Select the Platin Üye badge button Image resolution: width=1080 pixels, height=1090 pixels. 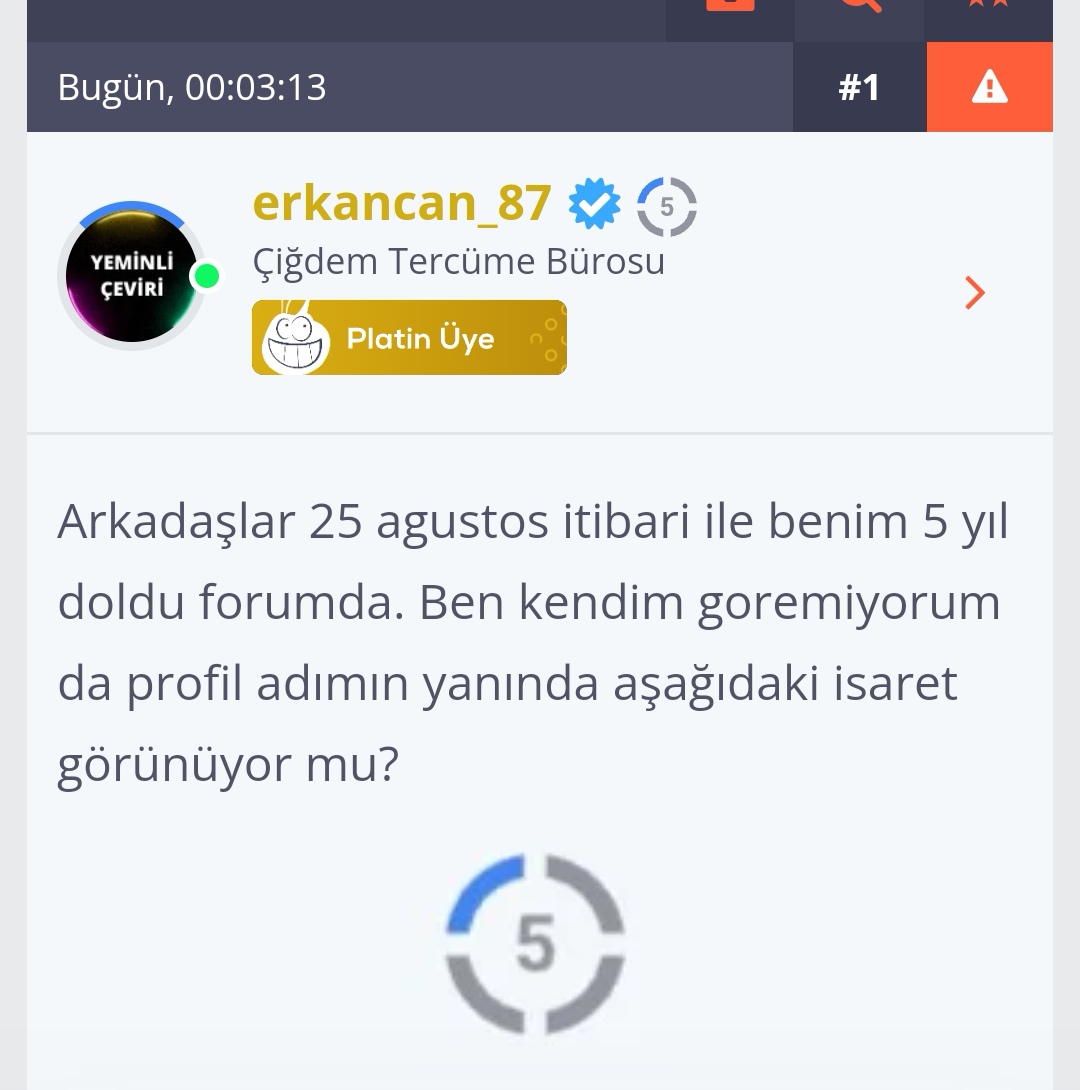(x=409, y=337)
